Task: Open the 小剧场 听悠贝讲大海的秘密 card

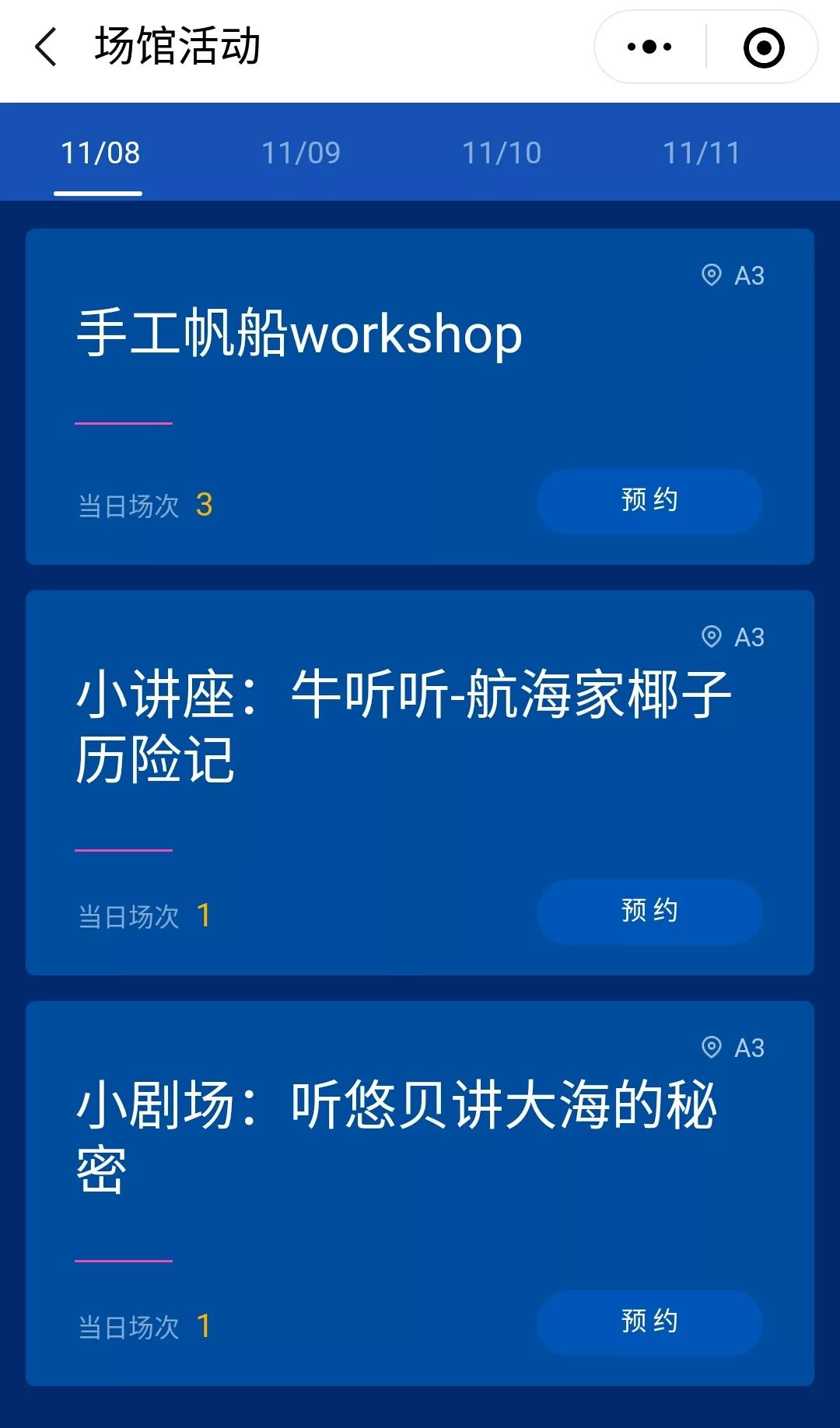Action: [x=397, y=1136]
